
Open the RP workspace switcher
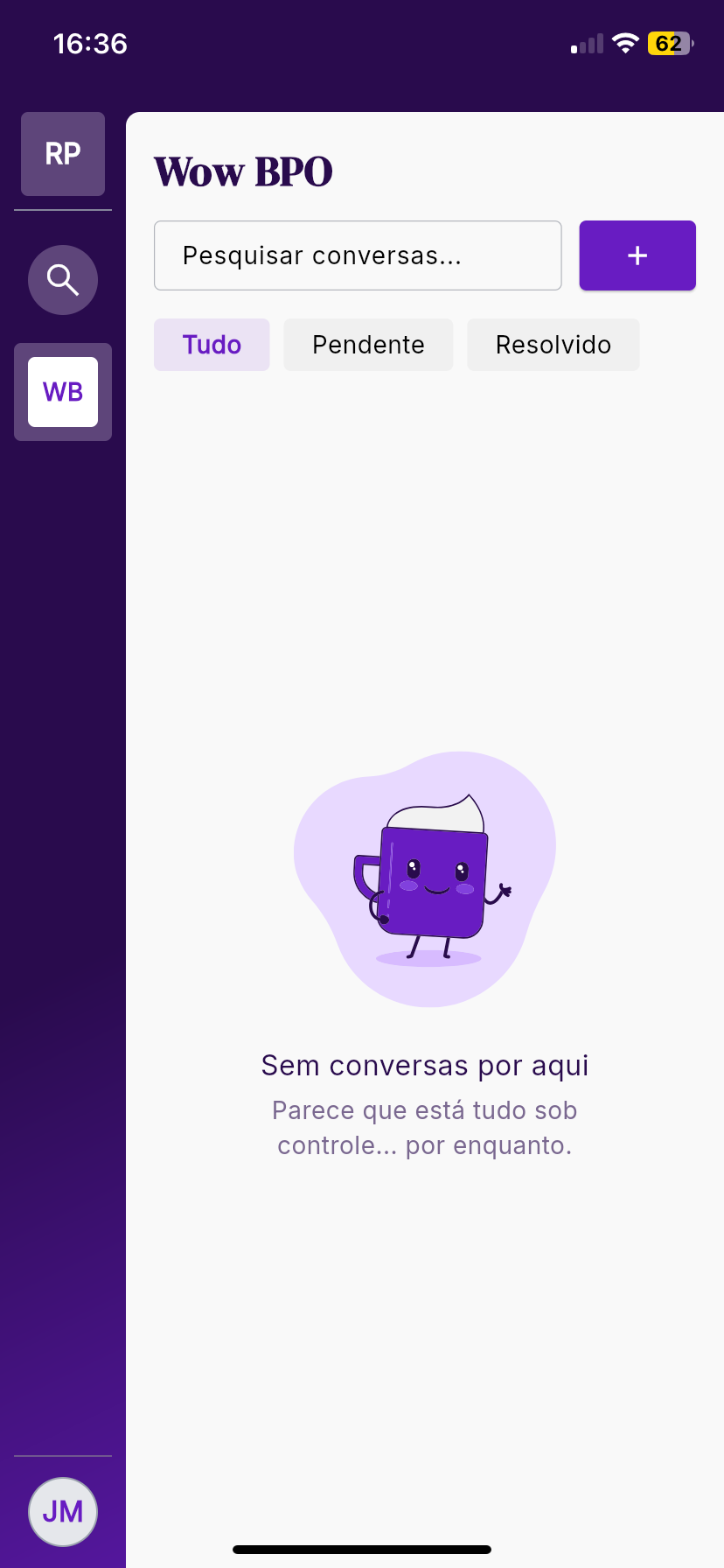pyautogui.click(x=63, y=154)
